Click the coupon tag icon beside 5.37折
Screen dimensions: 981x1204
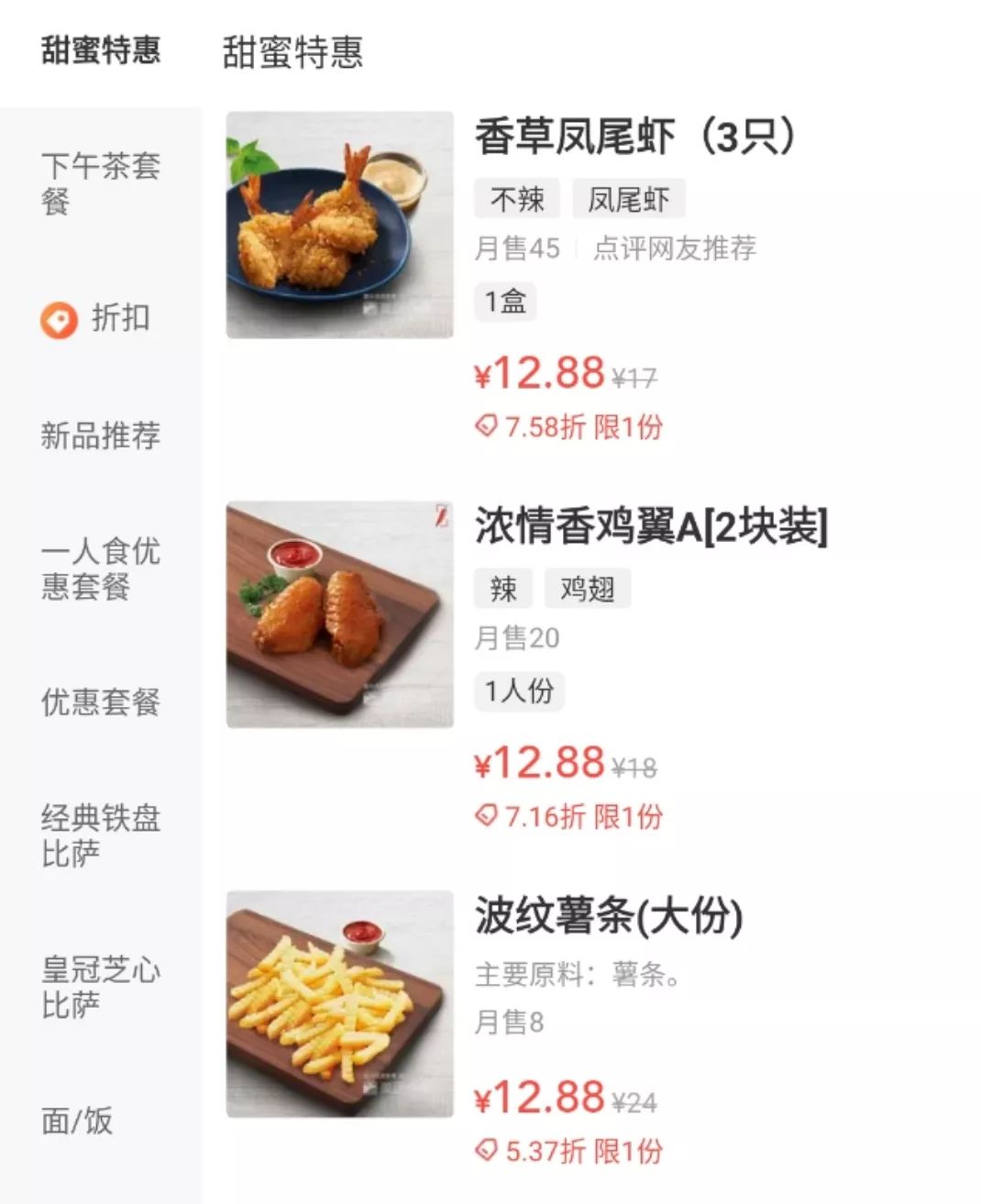click(487, 1150)
